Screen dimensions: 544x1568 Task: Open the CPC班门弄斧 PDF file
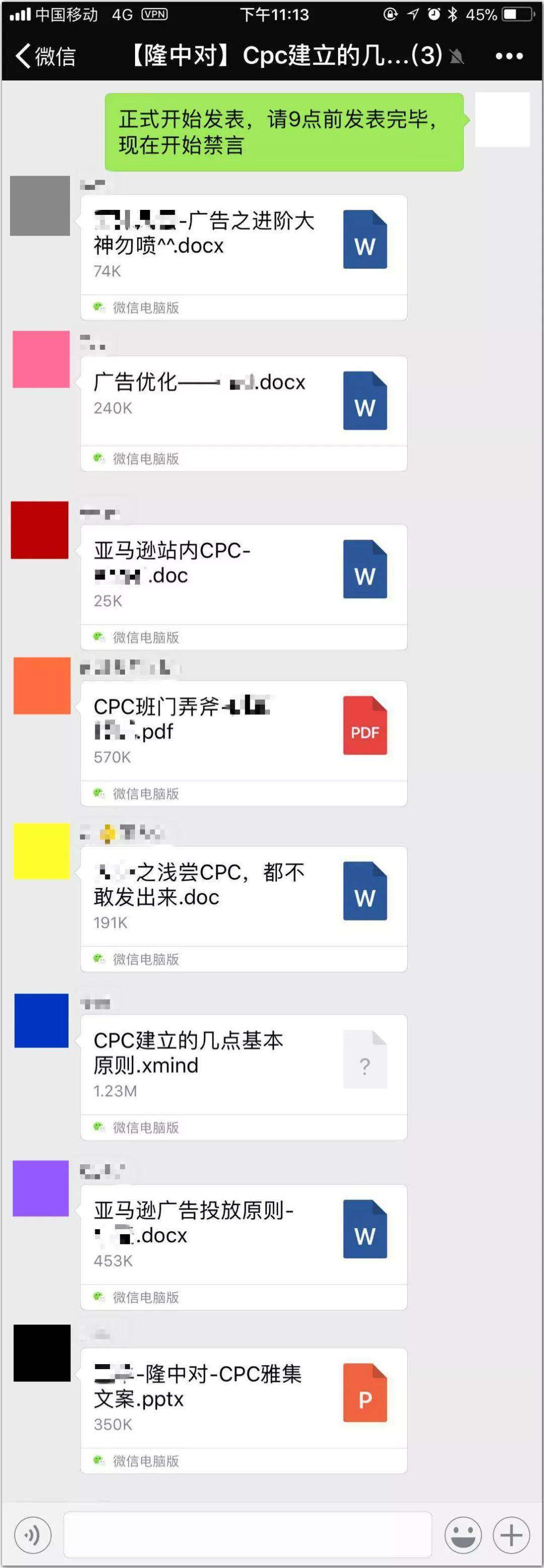[243, 730]
